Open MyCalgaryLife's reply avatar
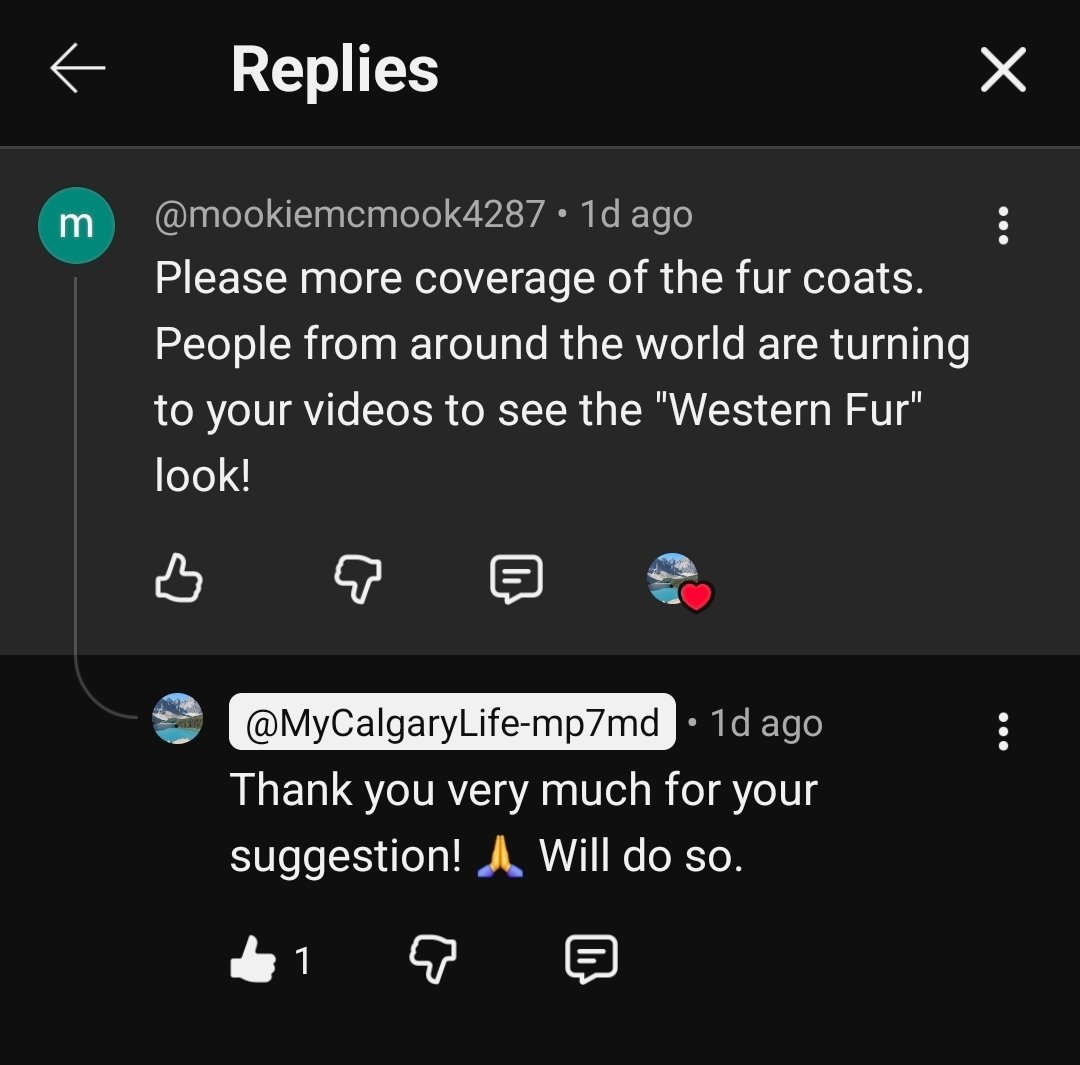This screenshot has height=1065, width=1080. point(177,719)
